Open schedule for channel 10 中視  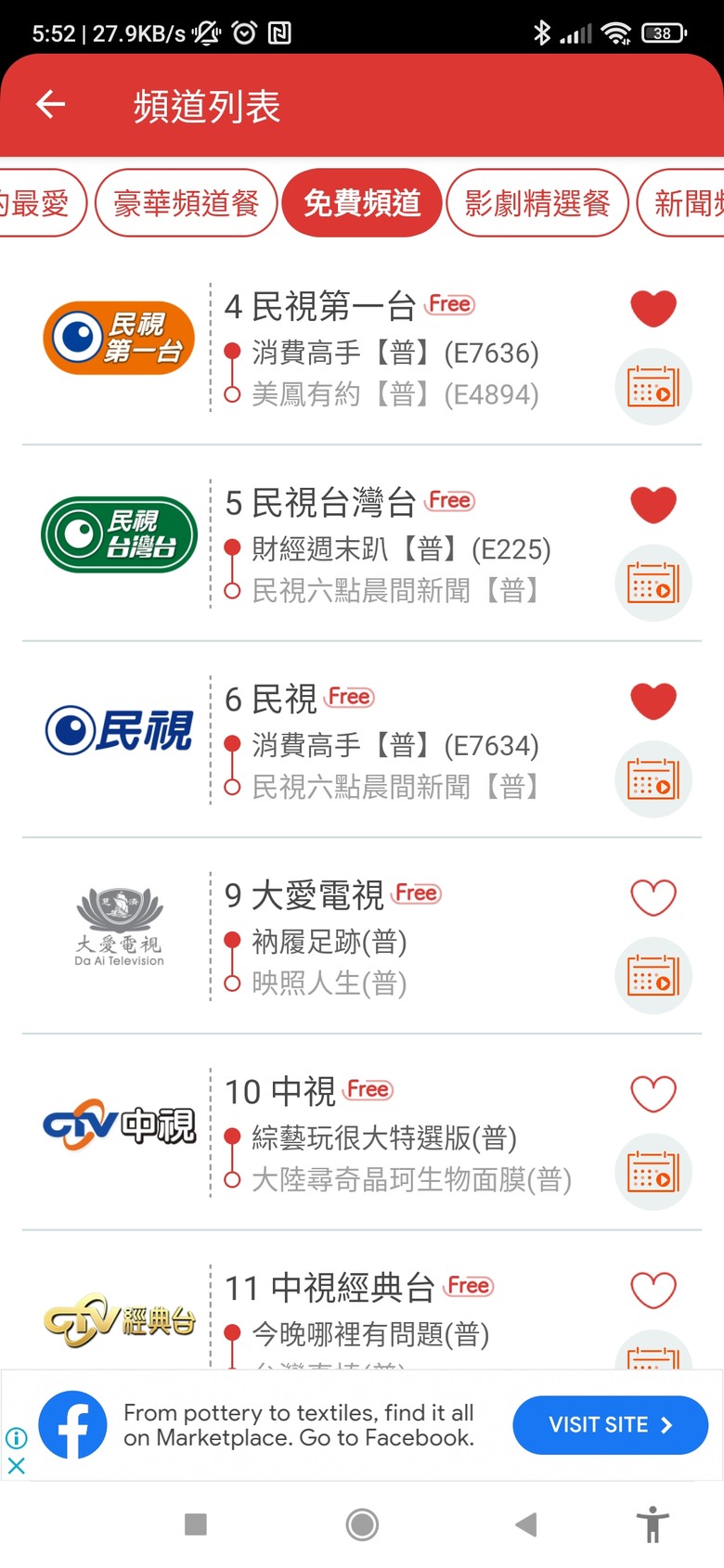tap(653, 1172)
